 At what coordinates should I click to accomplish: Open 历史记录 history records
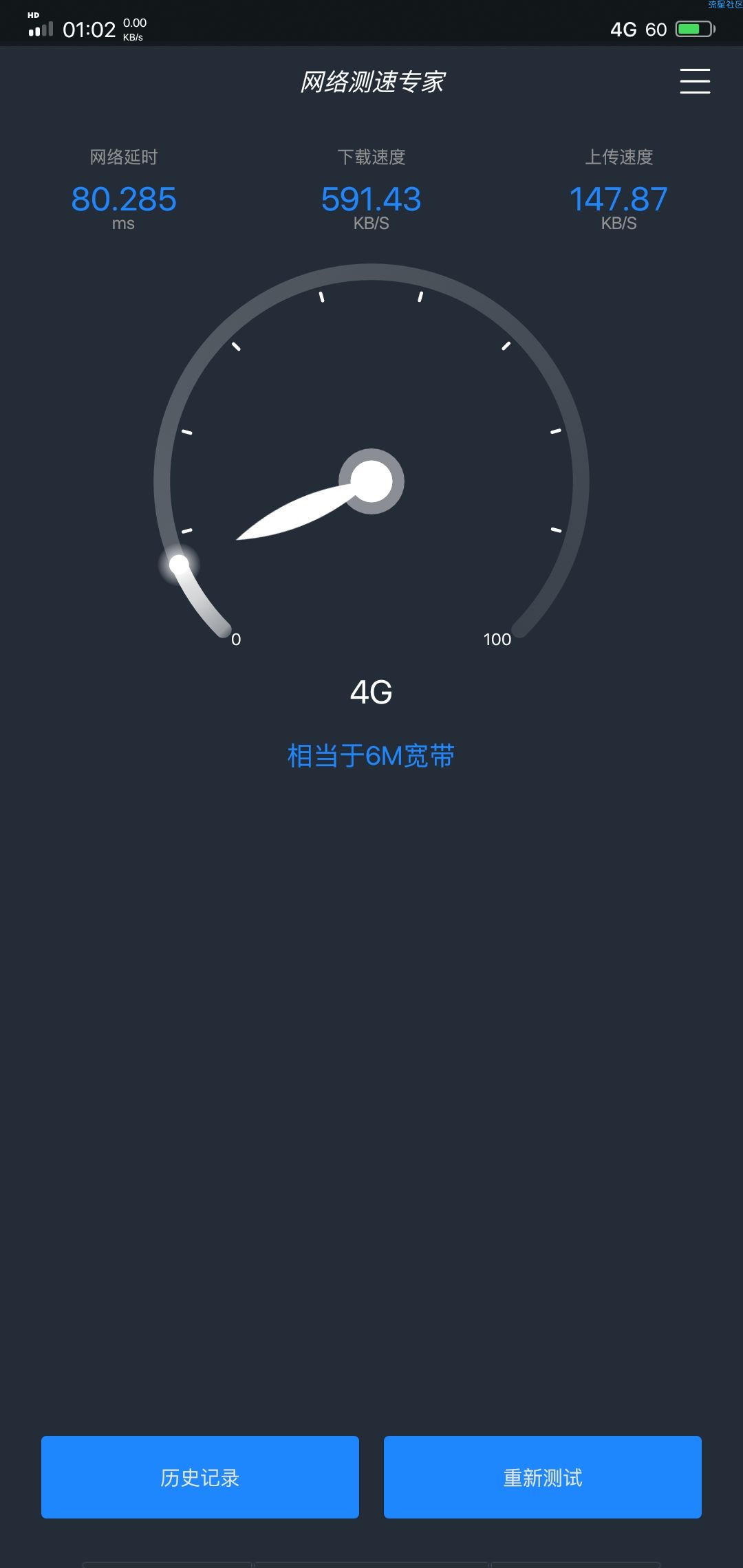(x=200, y=1477)
